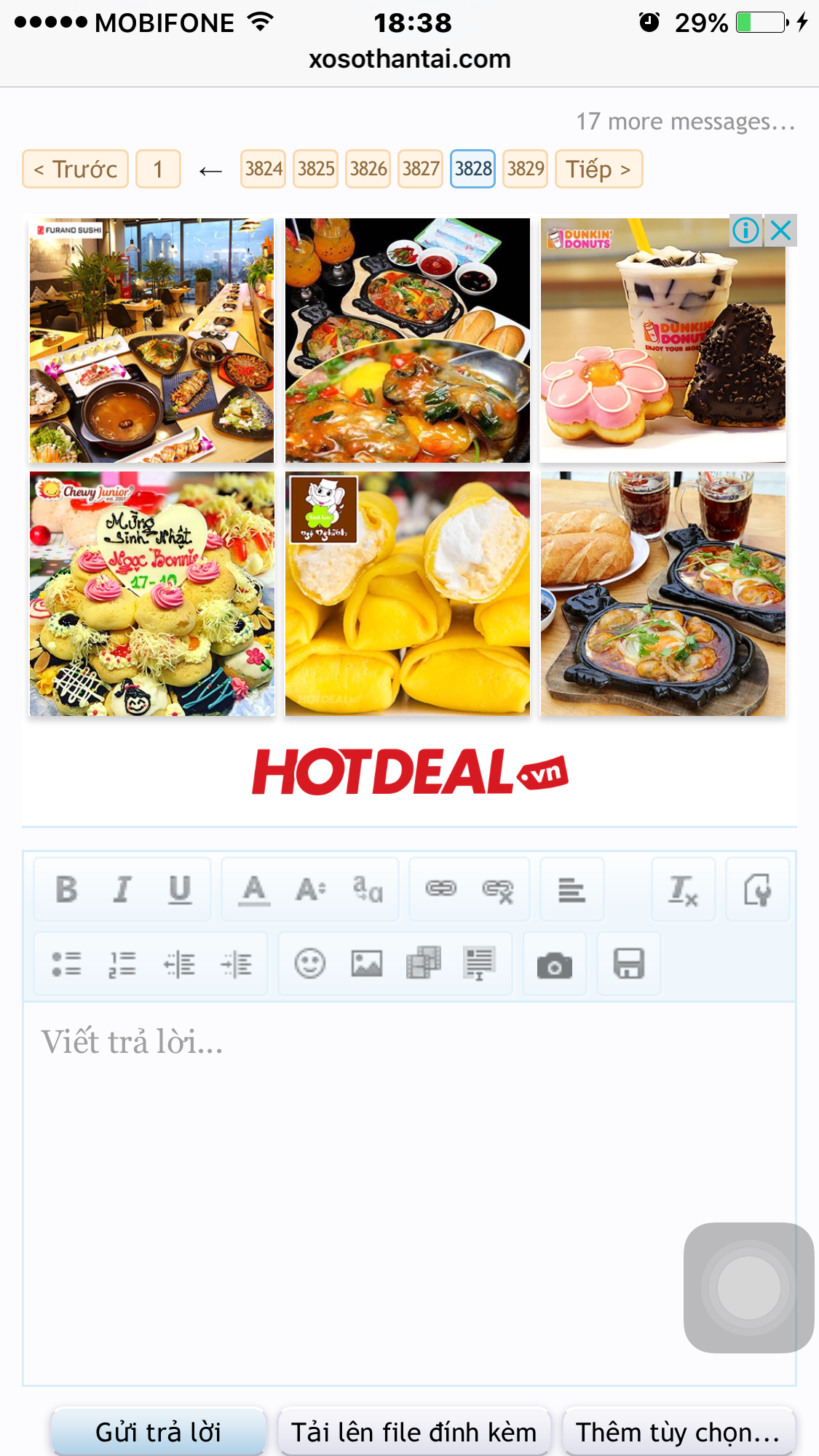The height and width of the screenshot is (1456, 819).
Task: Tap Tải lên file đính kèm button
Action: [414, 1431]
